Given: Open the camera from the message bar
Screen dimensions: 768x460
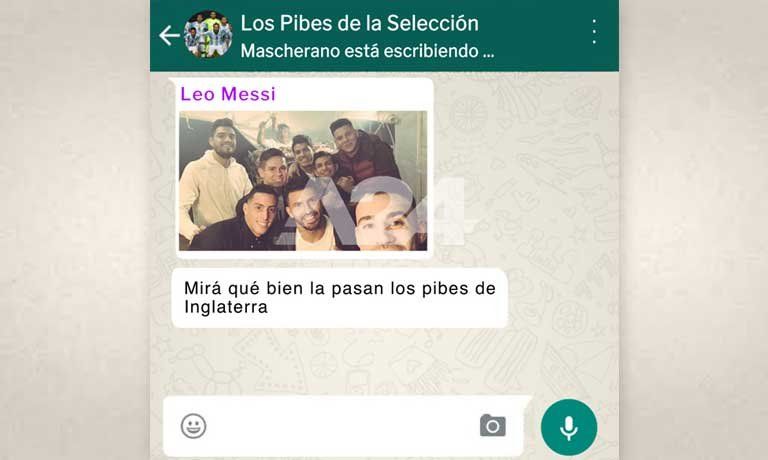Looking at the screenshot, I should point(493,426).
